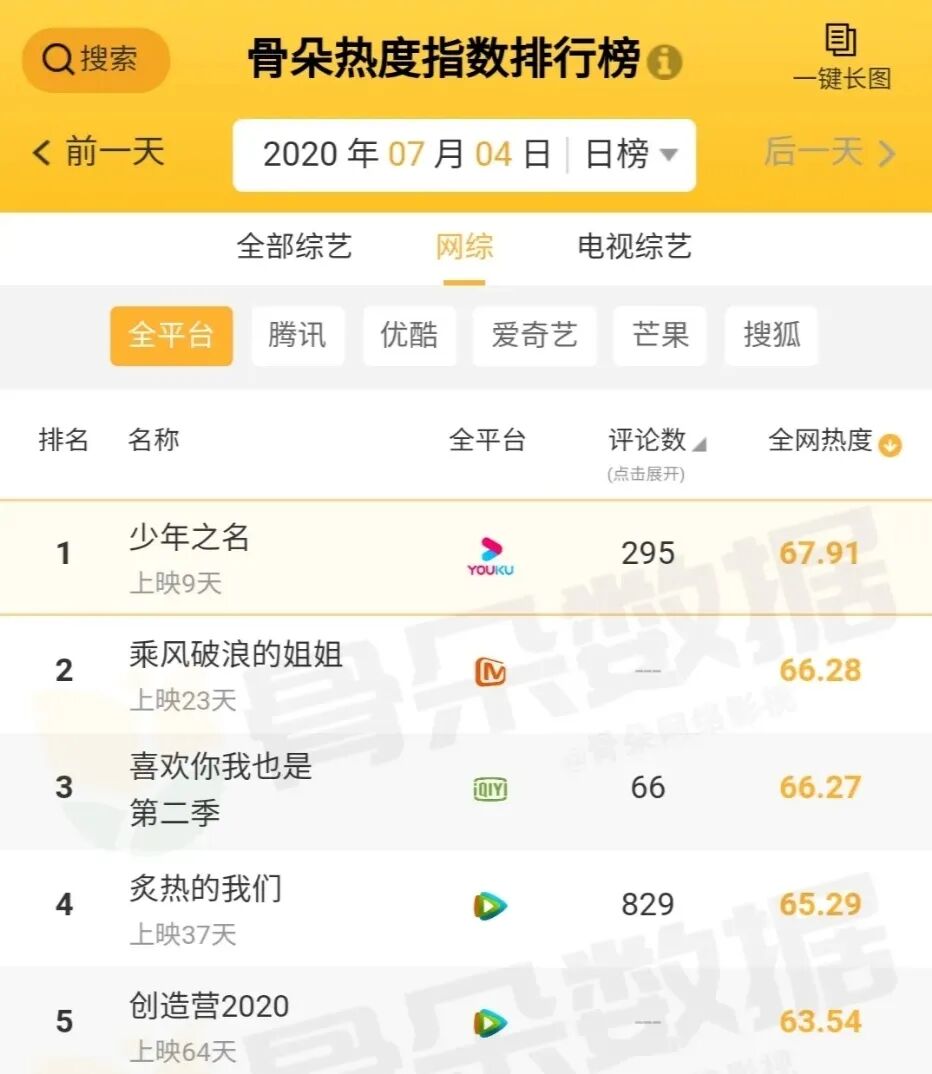Go to 前一天 previous day
Screen dimensions: 932x1074
pyautogui.click(x=99, y=152)
